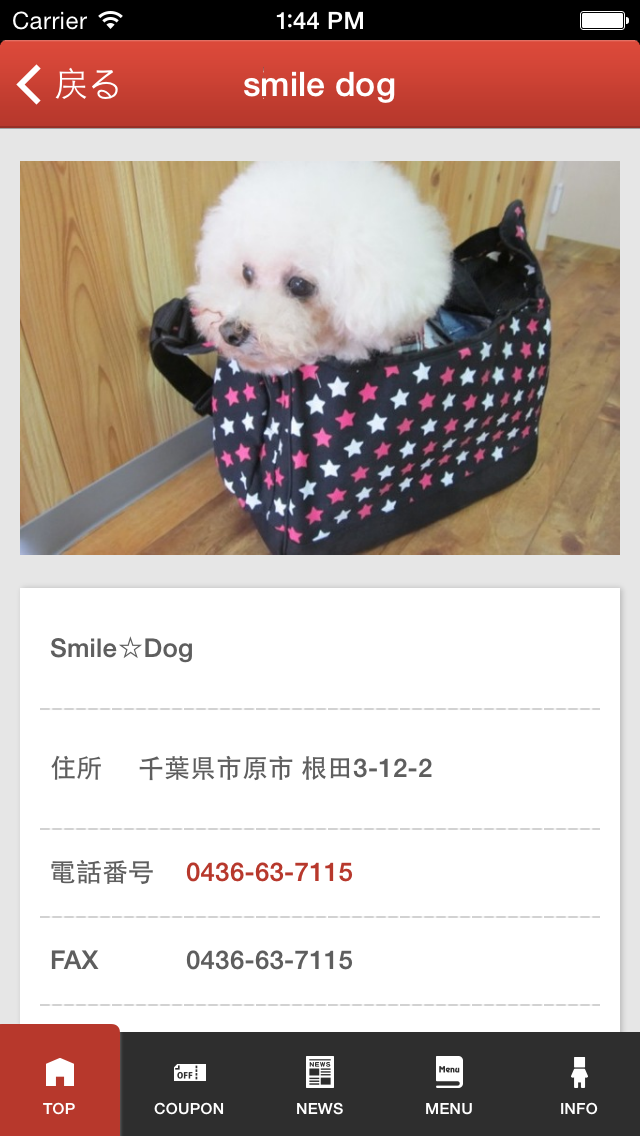Call the phone number 0436-63-7115
Screen dimensions: 640x1136
269,872
